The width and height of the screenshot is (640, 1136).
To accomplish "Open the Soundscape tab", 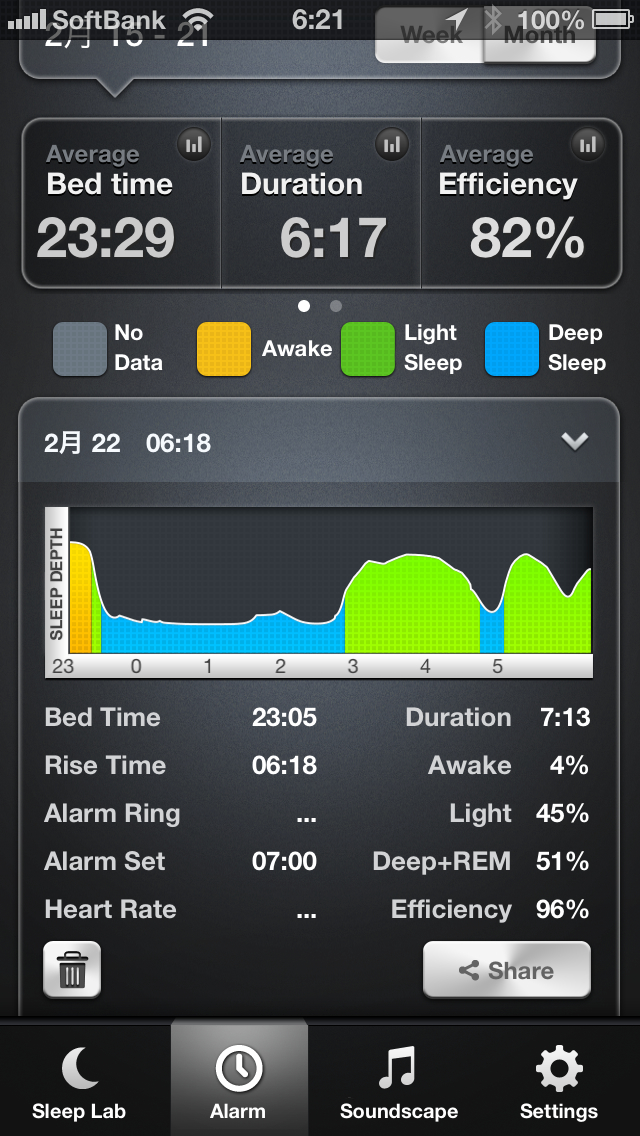I will [x=398, y=1082].
